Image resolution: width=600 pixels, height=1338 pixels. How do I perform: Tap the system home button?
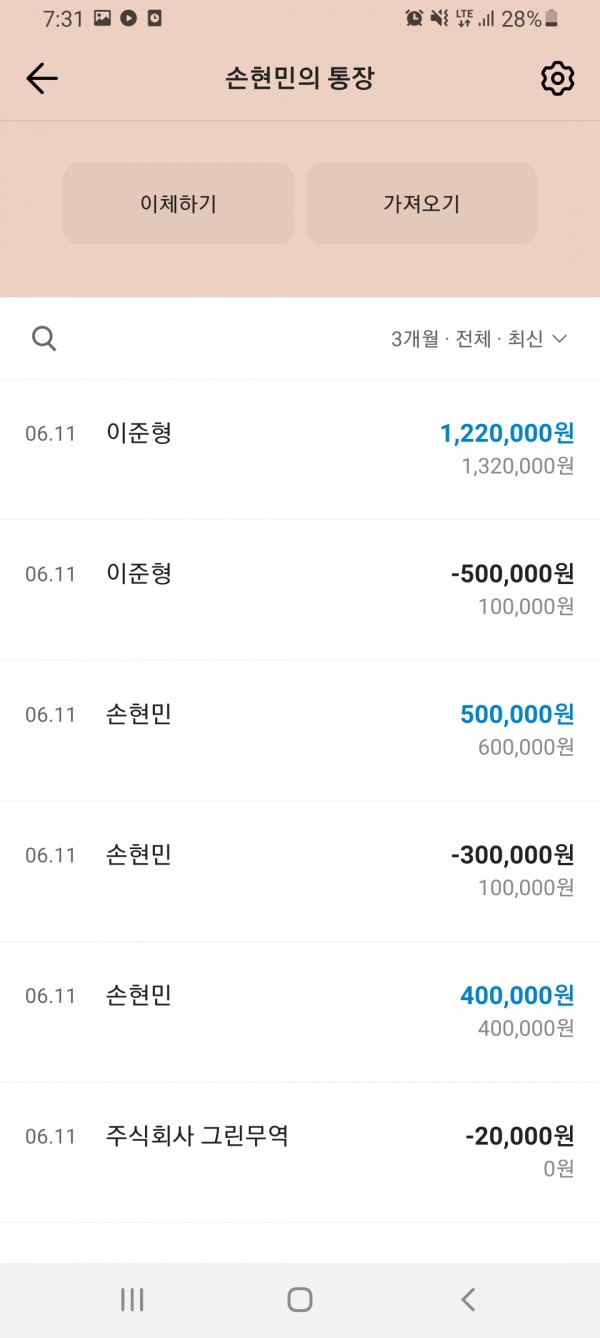click(x=300, y=1299)
